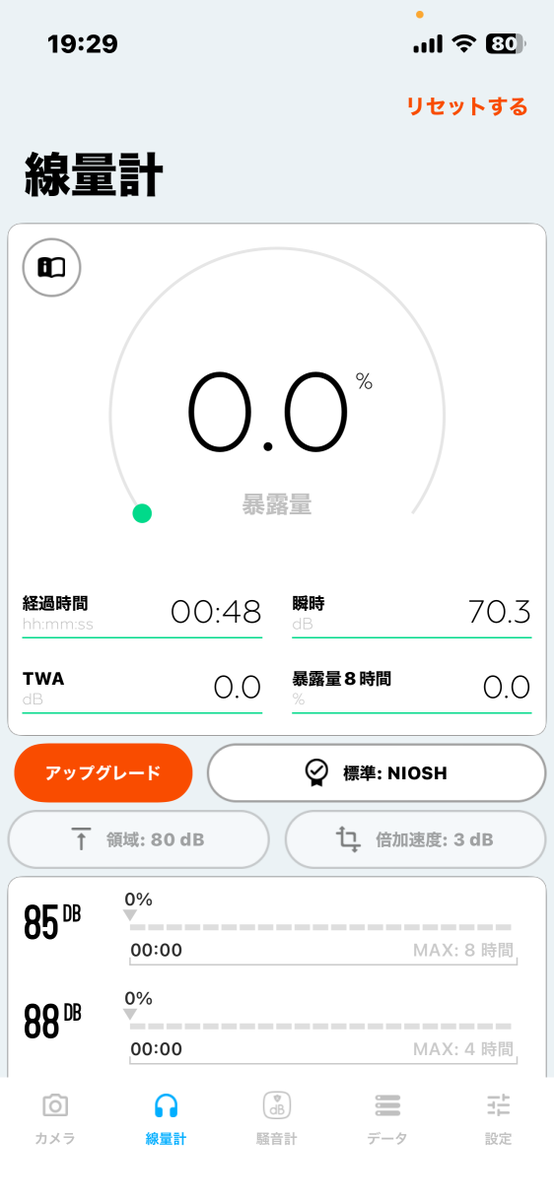Viewport: 554px width, 1200px height.
Task: Switch to the カメラ tab
Action: tap(55, 1118)
